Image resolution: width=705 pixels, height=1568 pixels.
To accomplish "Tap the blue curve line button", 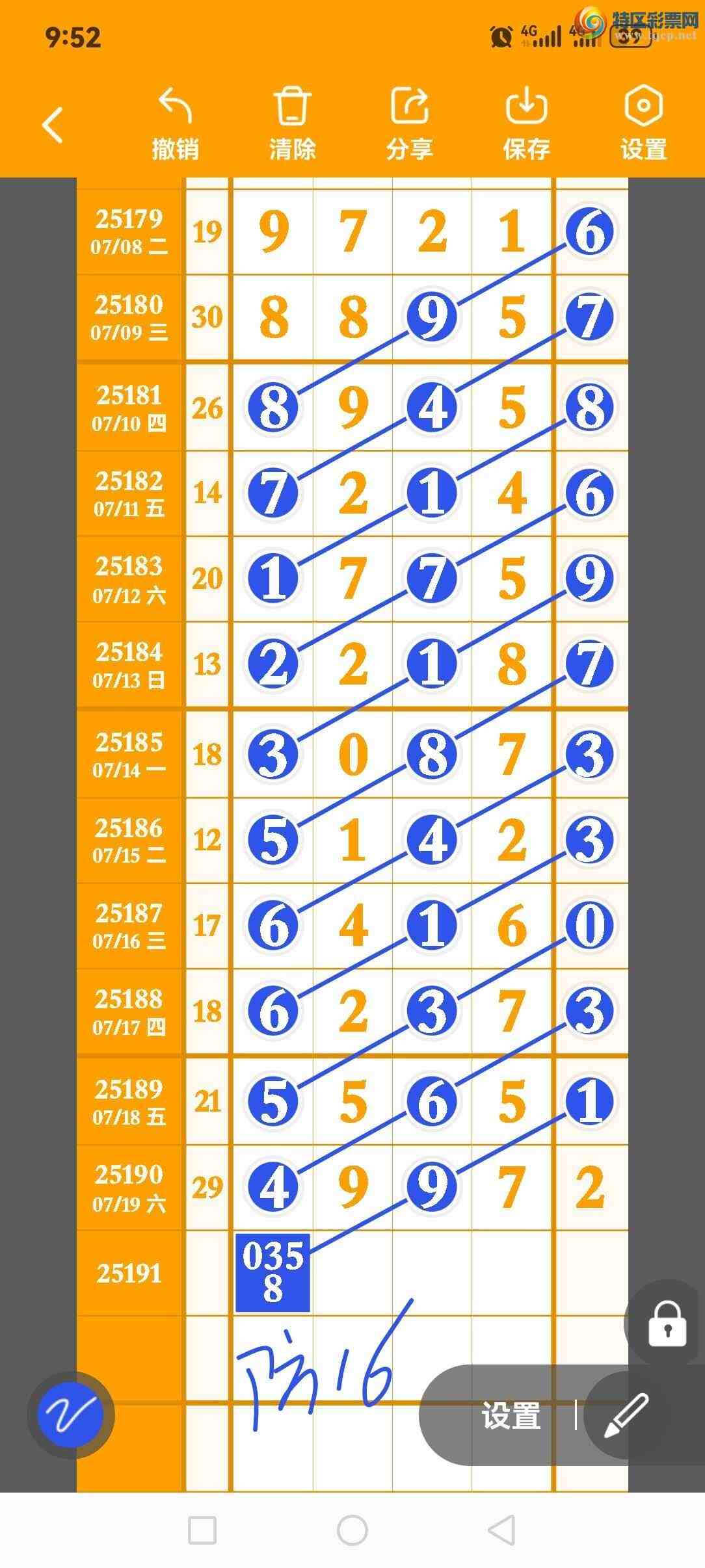I will (70, 1415).
